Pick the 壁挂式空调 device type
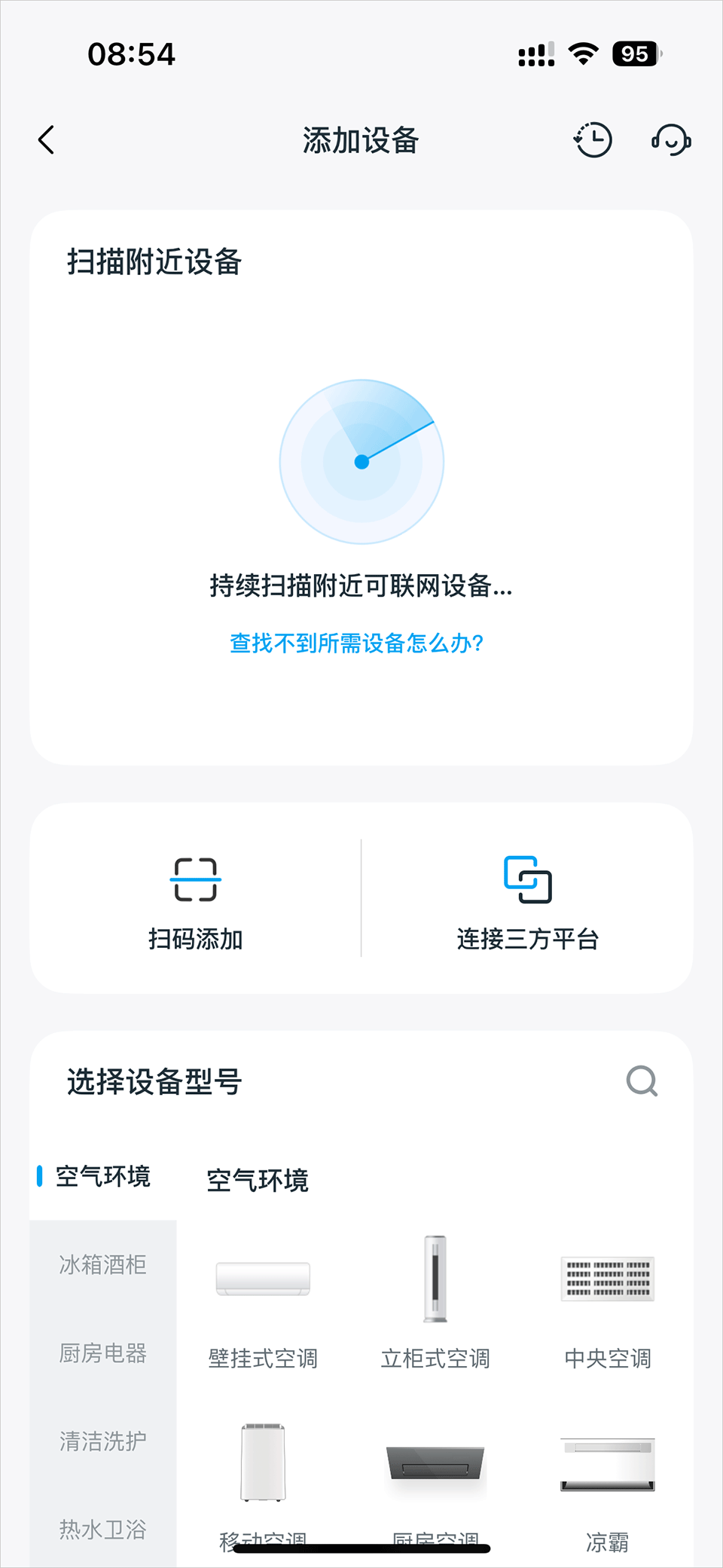The image size is (723, 1568). point(263,1304)
